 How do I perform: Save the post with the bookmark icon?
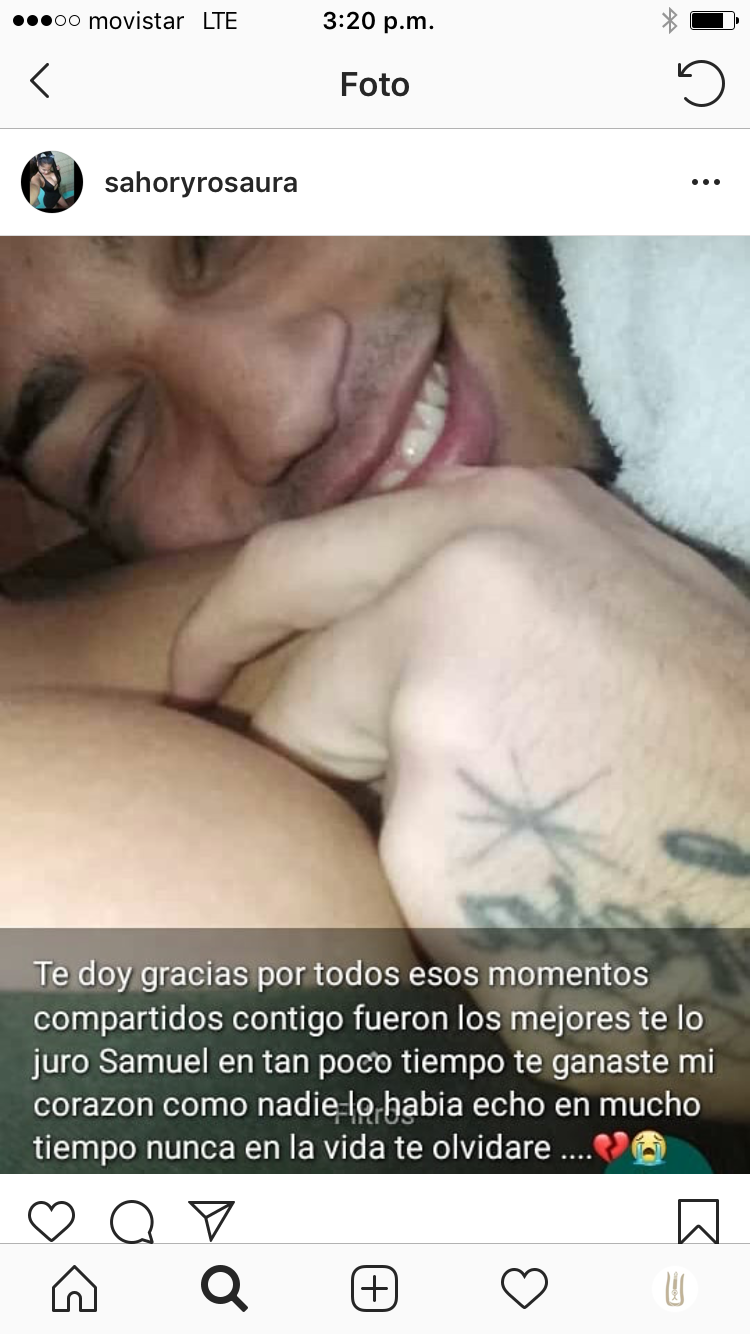698,1221
